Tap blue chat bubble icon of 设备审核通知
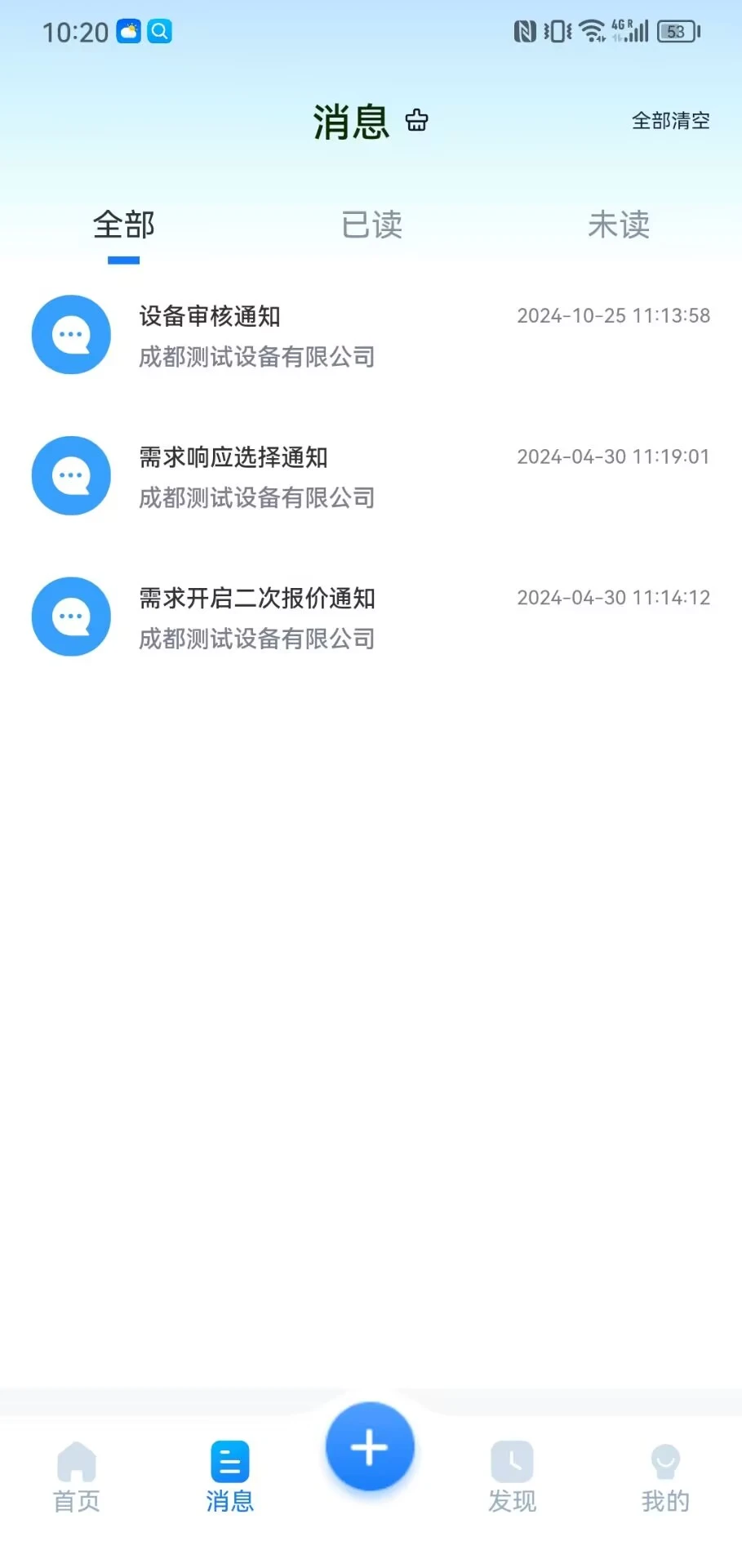742x1568 pixels. pyautogui.click(x=70, y=334)
